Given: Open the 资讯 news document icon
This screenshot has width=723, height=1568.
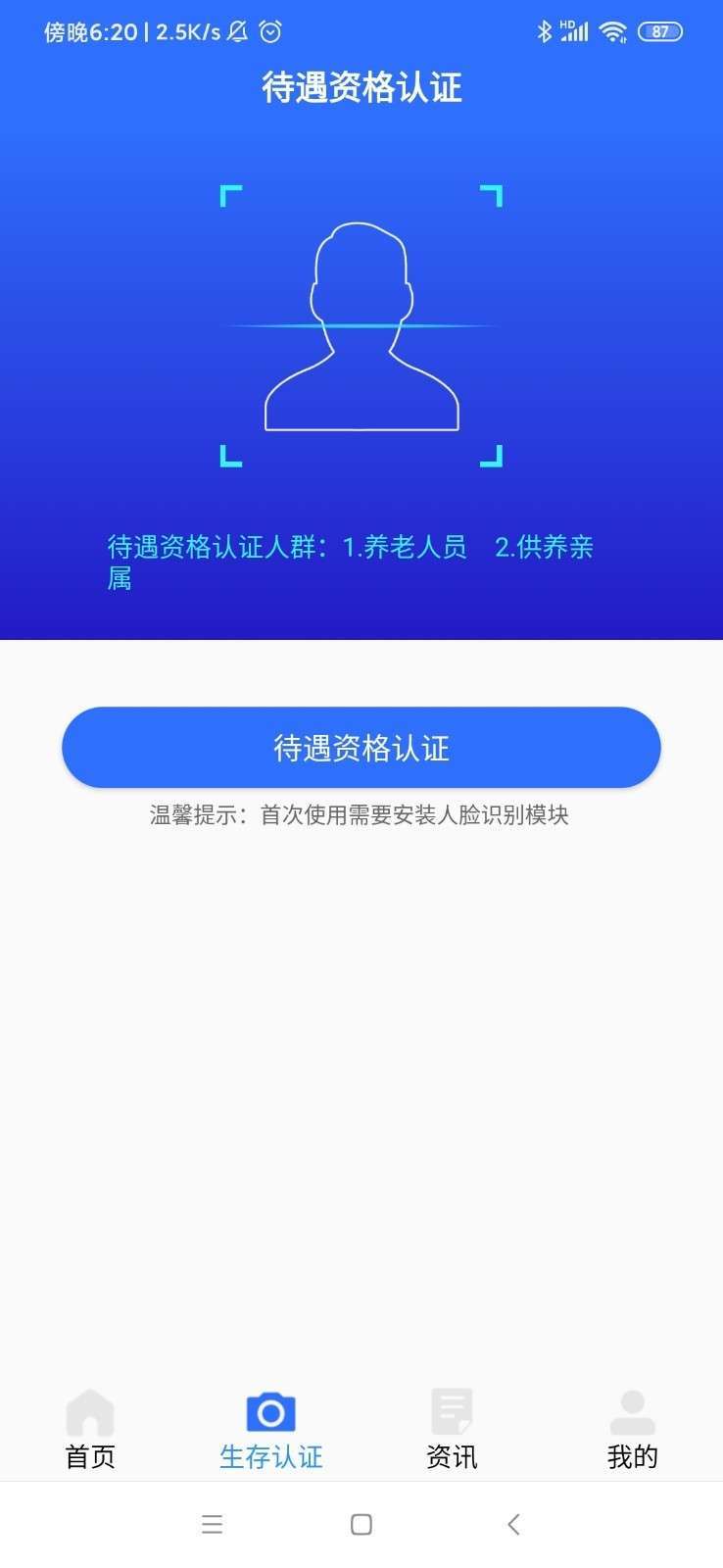Looking at the screenshot, I should [452, 1411].
